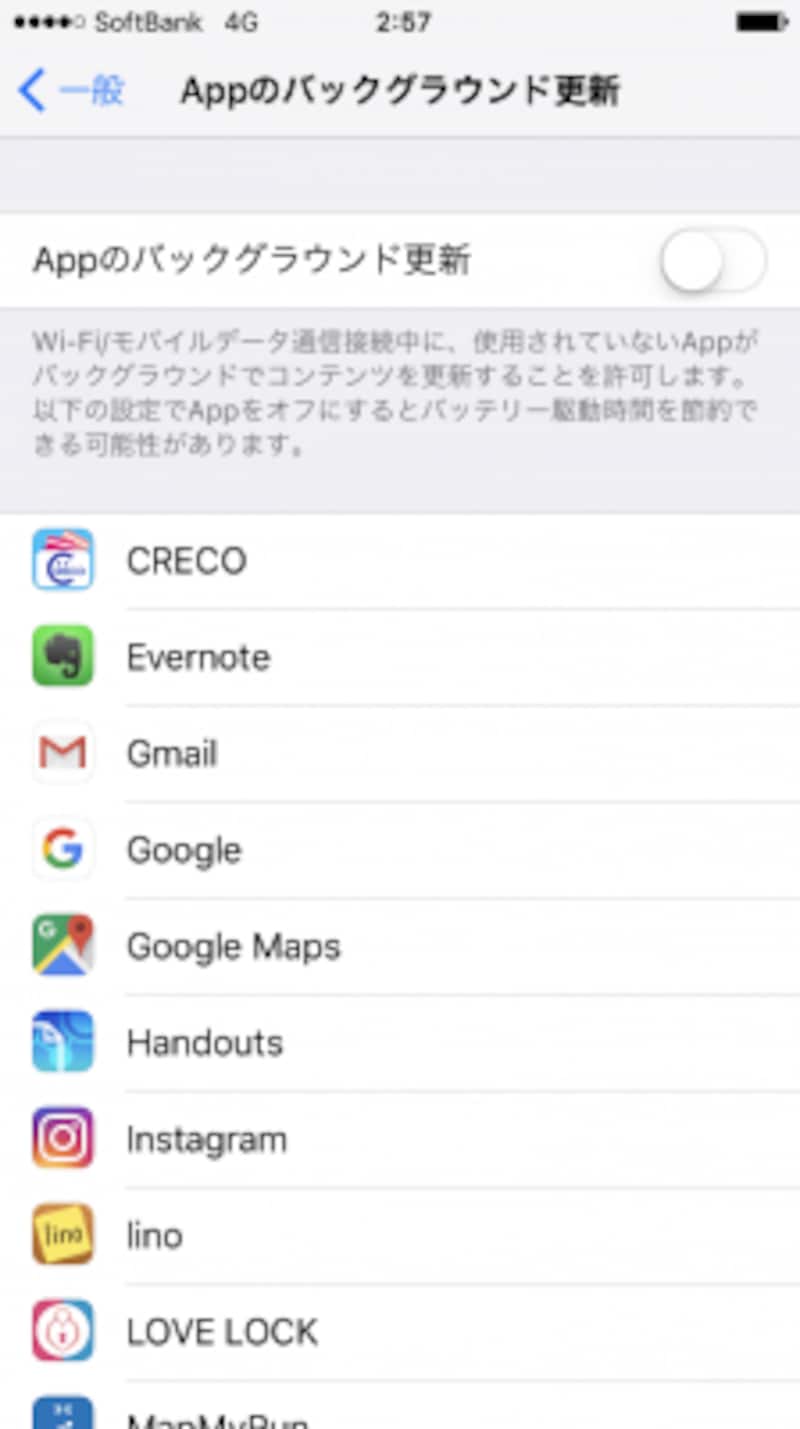Tap the MapMyRun app icon

[x=62, y=1414]
